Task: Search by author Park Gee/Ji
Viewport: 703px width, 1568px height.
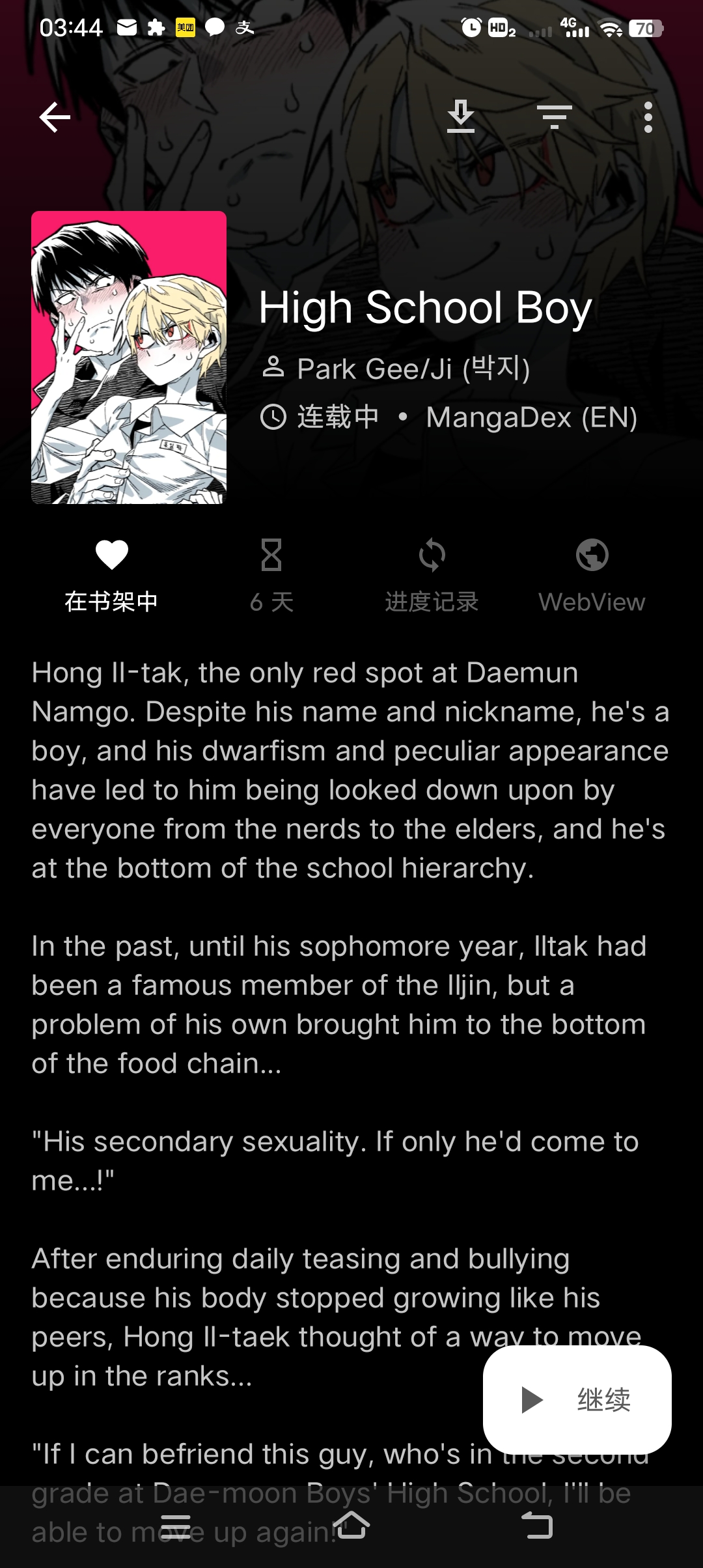Action: pos(413,369)
